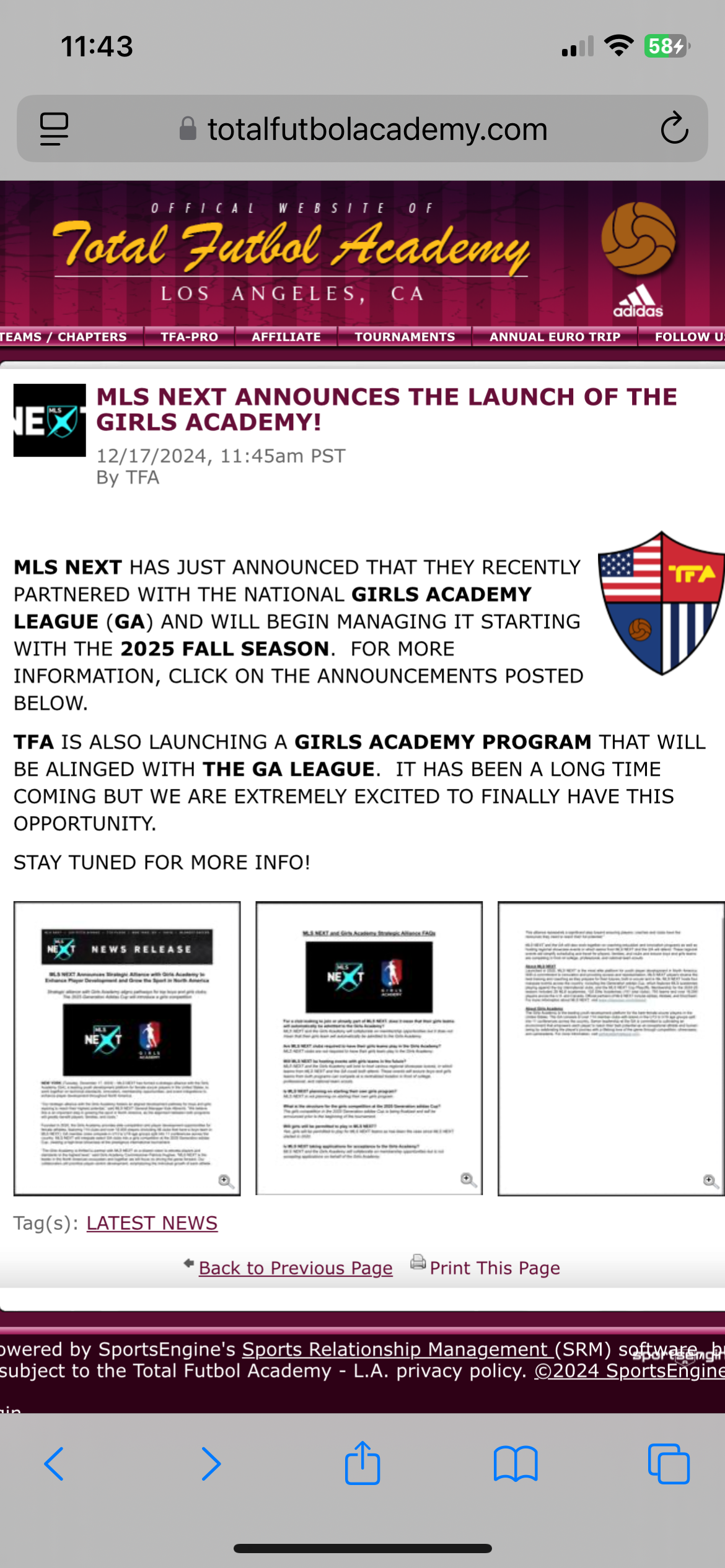725x1568 pixels.
Task: Enlarge the Strategic Alliance FAQs document
Action: [369, 1048]
